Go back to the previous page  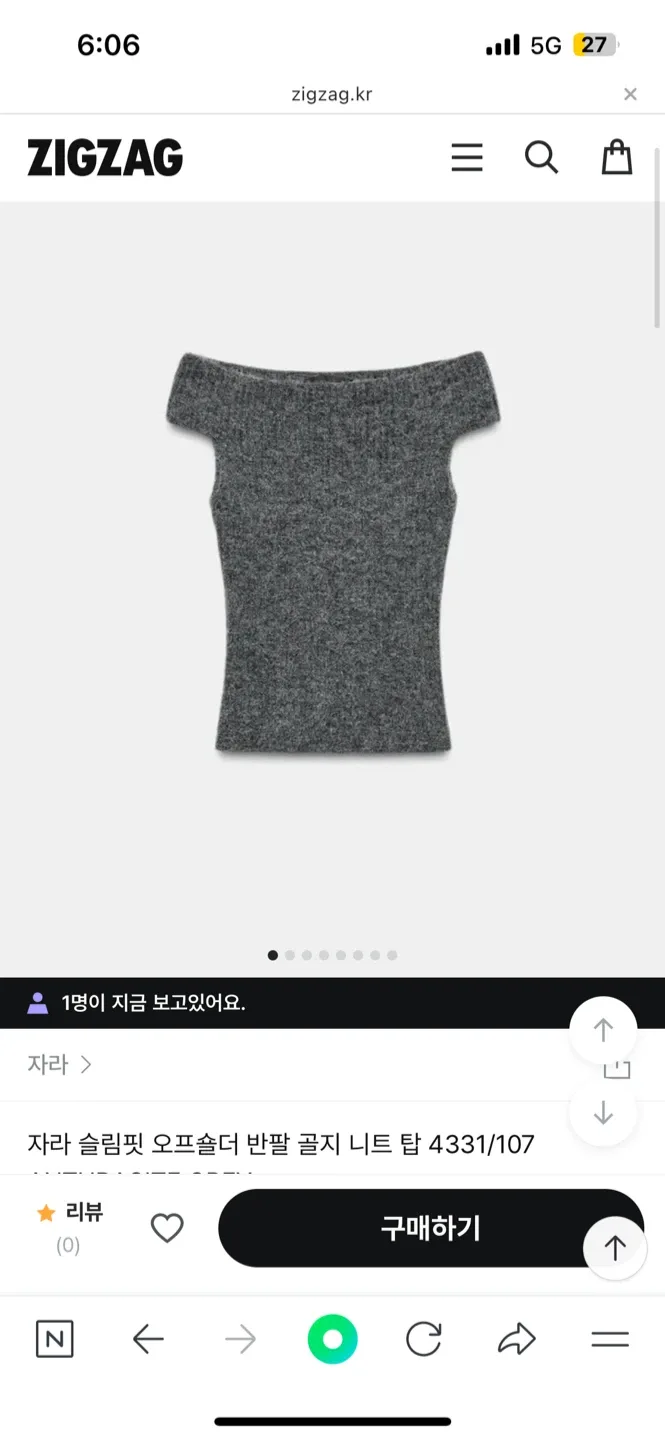click(148, 1339)
